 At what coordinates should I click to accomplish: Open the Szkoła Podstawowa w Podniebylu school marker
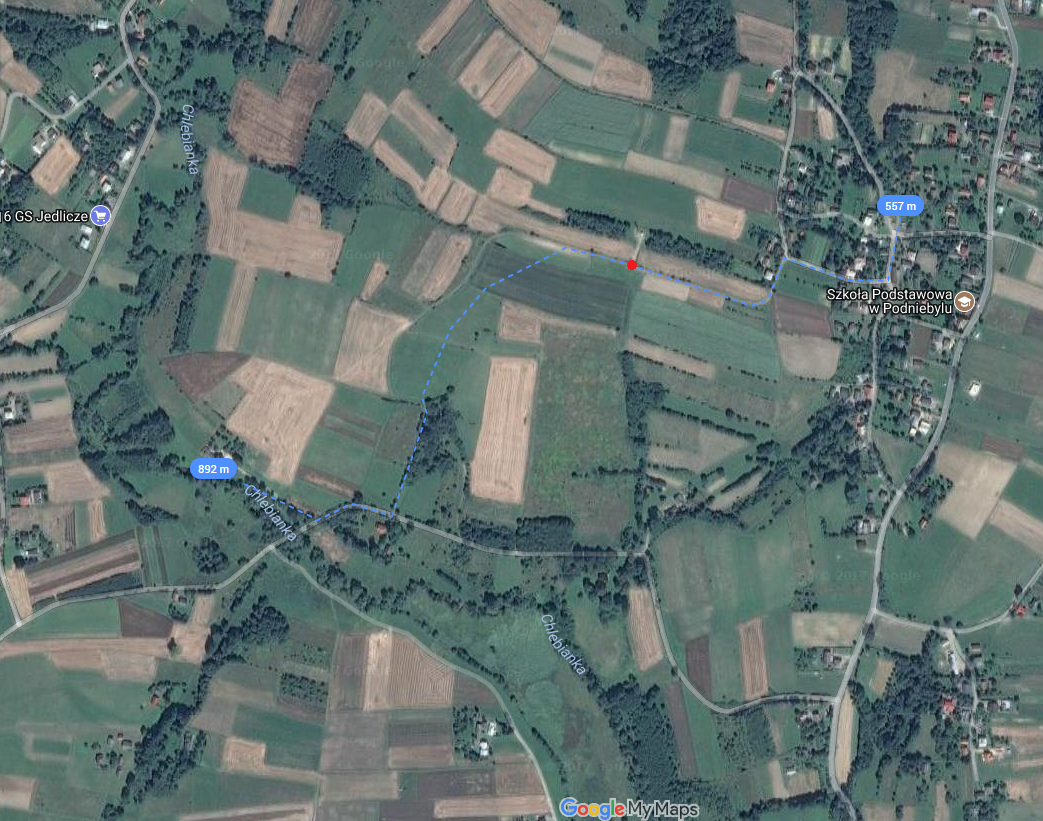point(964,301)
